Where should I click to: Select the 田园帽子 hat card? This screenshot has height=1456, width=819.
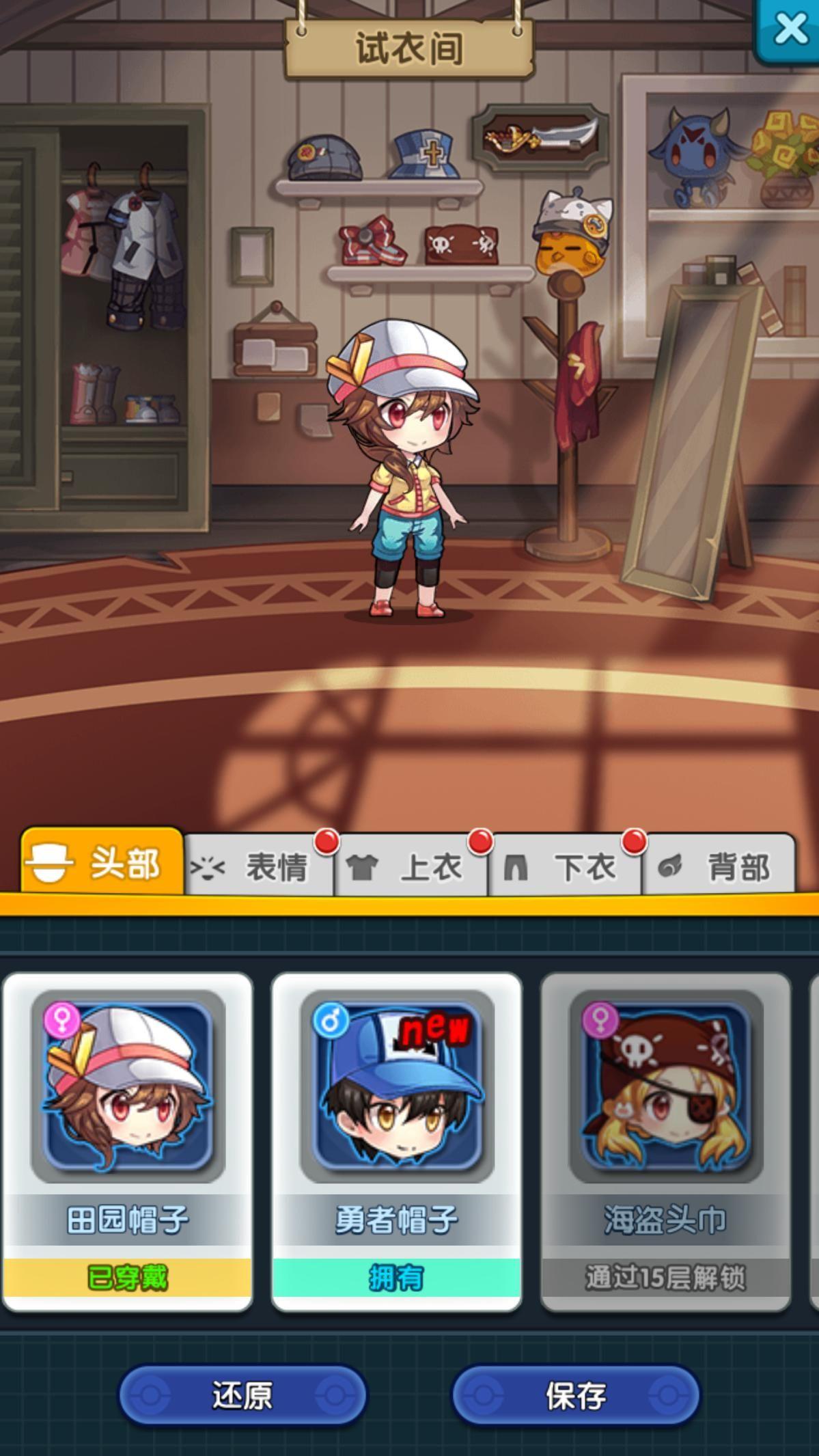pyautogui.click(x=128, y=1141)
